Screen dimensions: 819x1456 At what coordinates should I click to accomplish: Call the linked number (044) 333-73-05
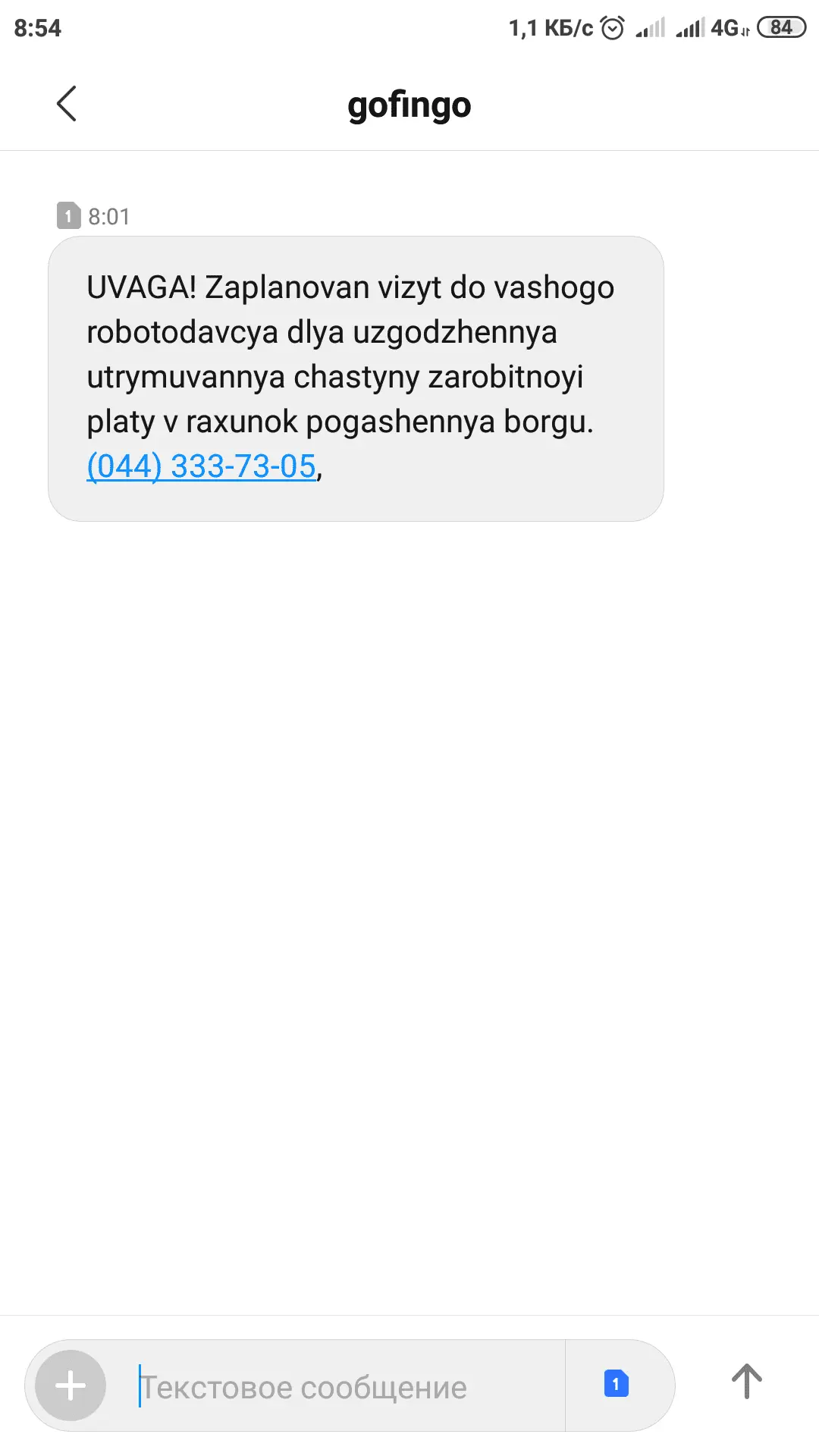click(x=201, y=466)
